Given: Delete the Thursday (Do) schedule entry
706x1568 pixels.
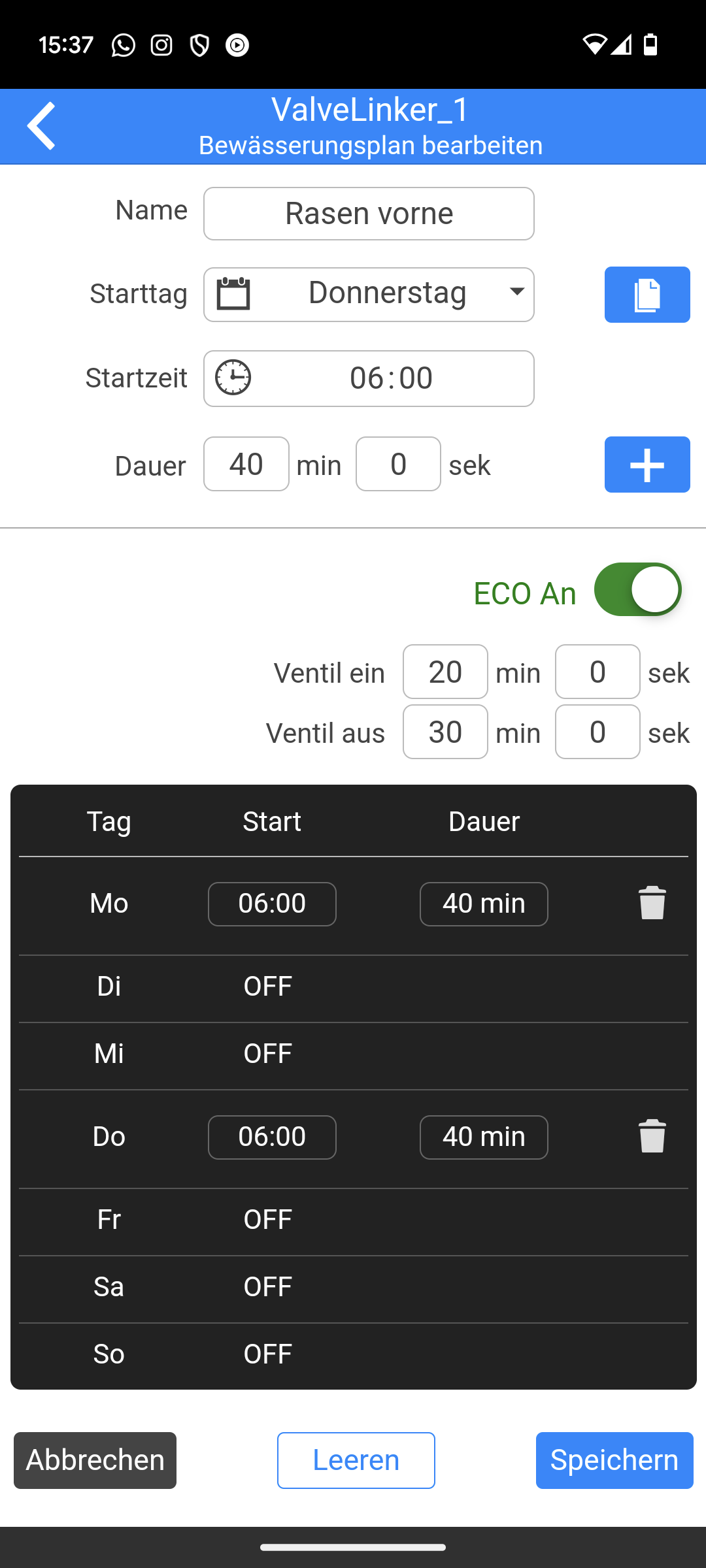Looking at the screenshot, I should [x=652, y=1136].
